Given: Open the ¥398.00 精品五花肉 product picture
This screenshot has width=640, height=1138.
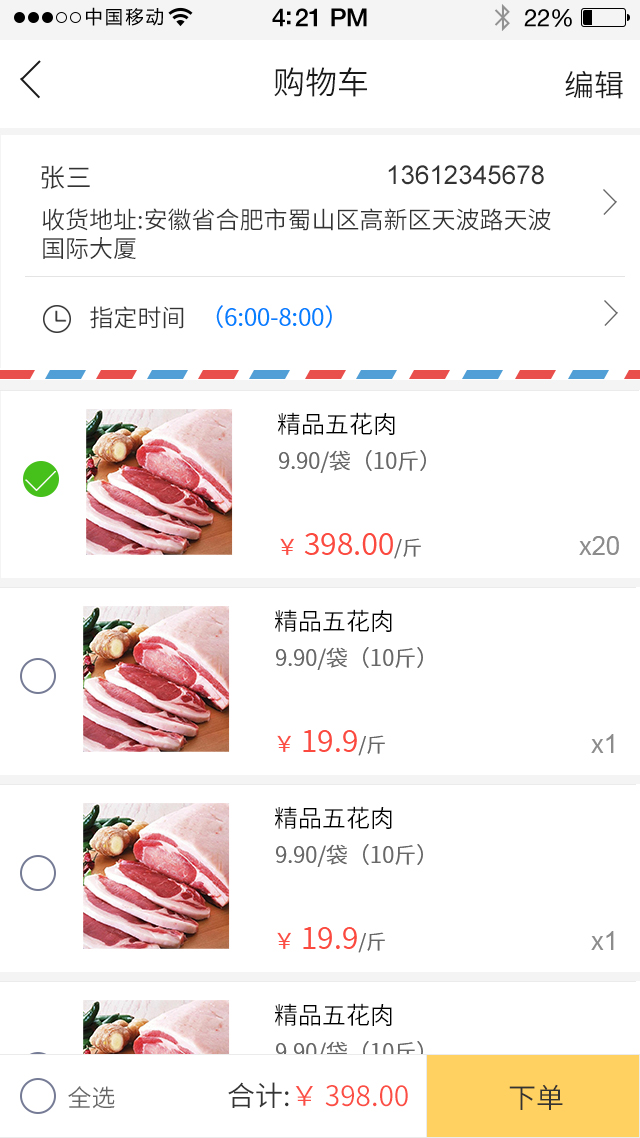Looking at the screenshot, I should [159, 482].
